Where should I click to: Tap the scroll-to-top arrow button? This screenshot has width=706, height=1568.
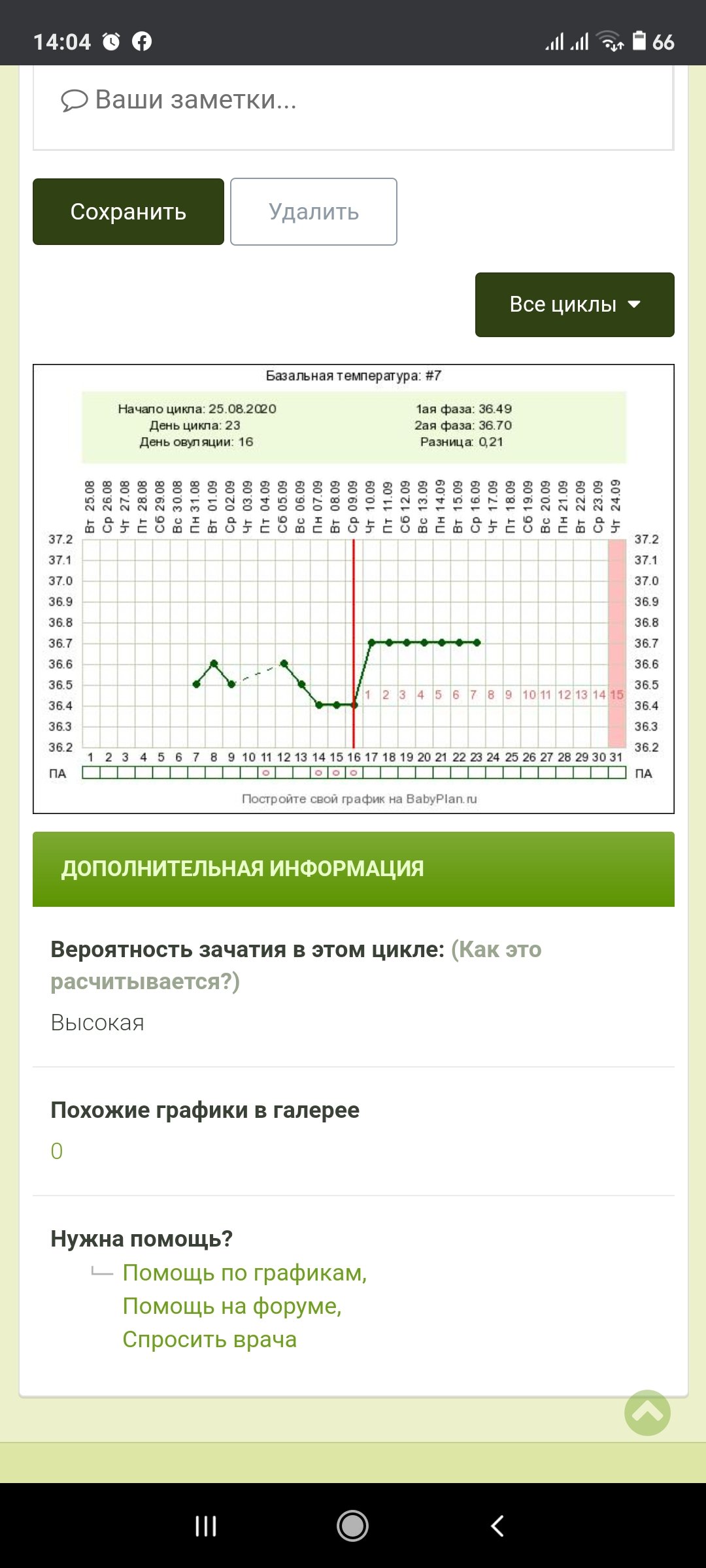[647, 1413]
